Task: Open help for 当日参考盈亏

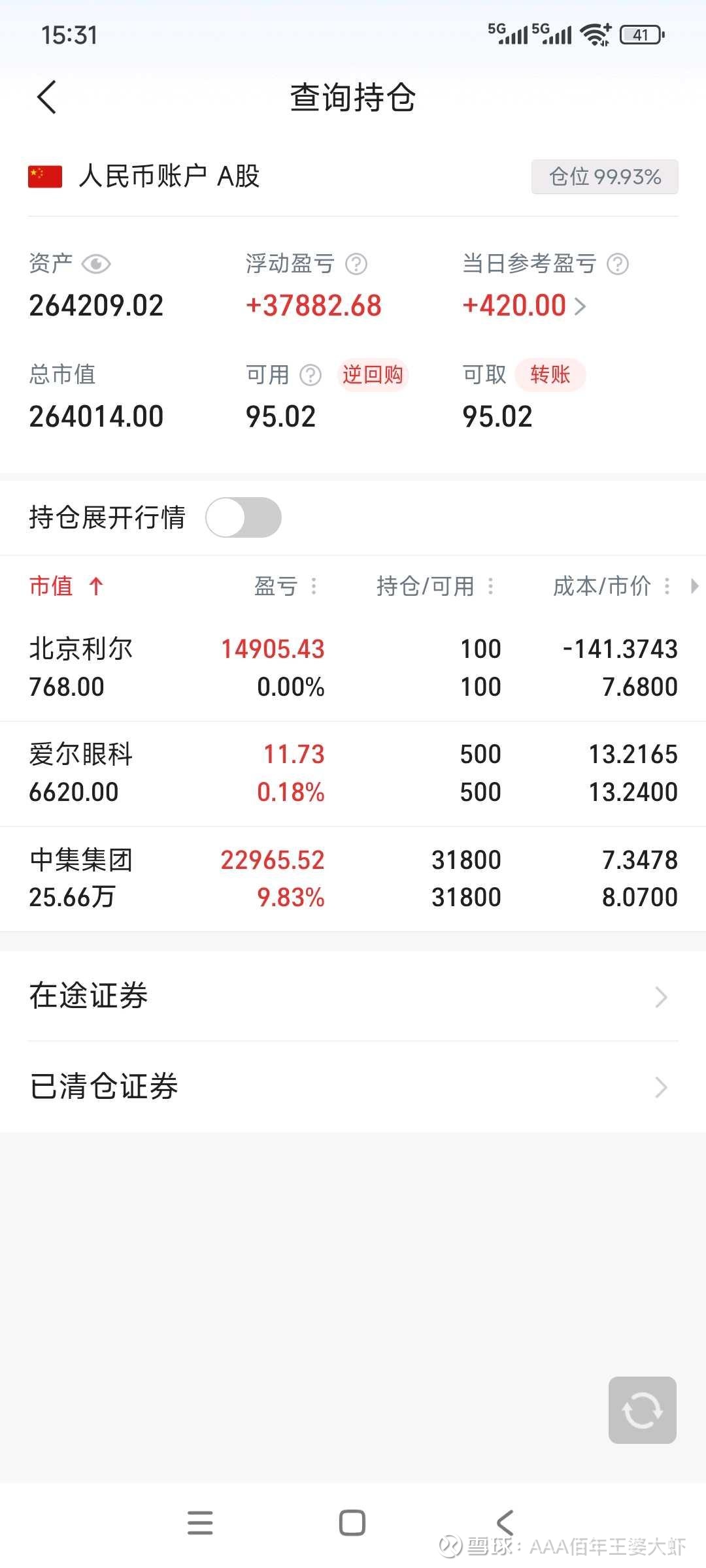Action: [618, 264]
